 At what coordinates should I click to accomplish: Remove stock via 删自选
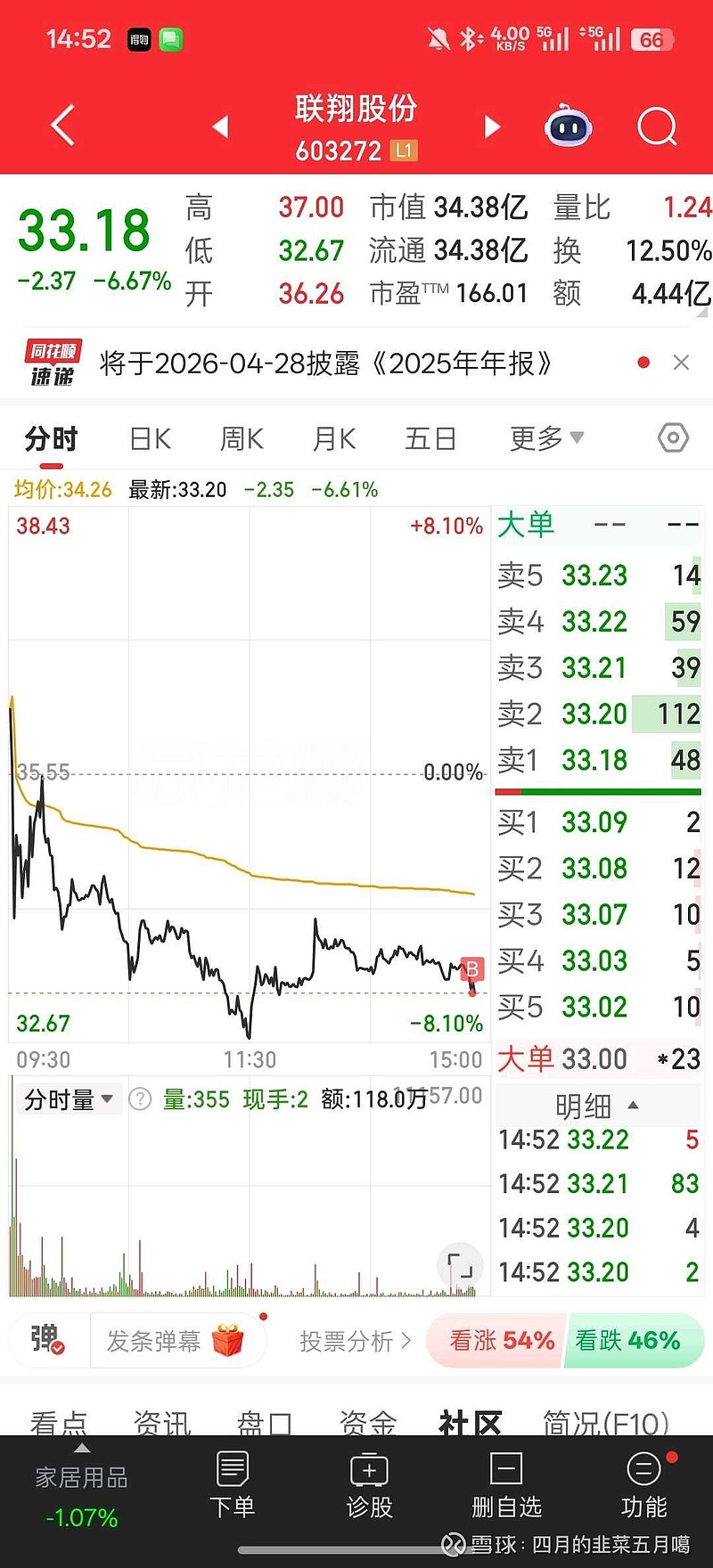pyautogui.click(x=506, y=1484)
